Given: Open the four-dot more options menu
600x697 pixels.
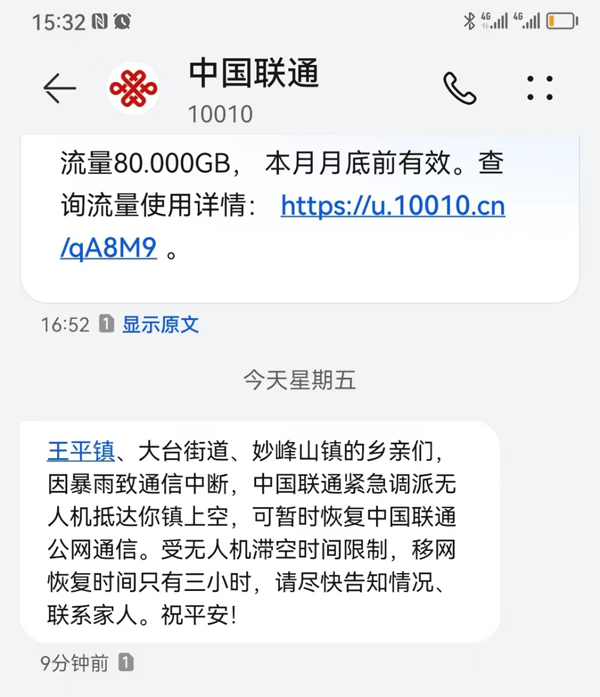Looking at the screenshot, I should point(540,88).
